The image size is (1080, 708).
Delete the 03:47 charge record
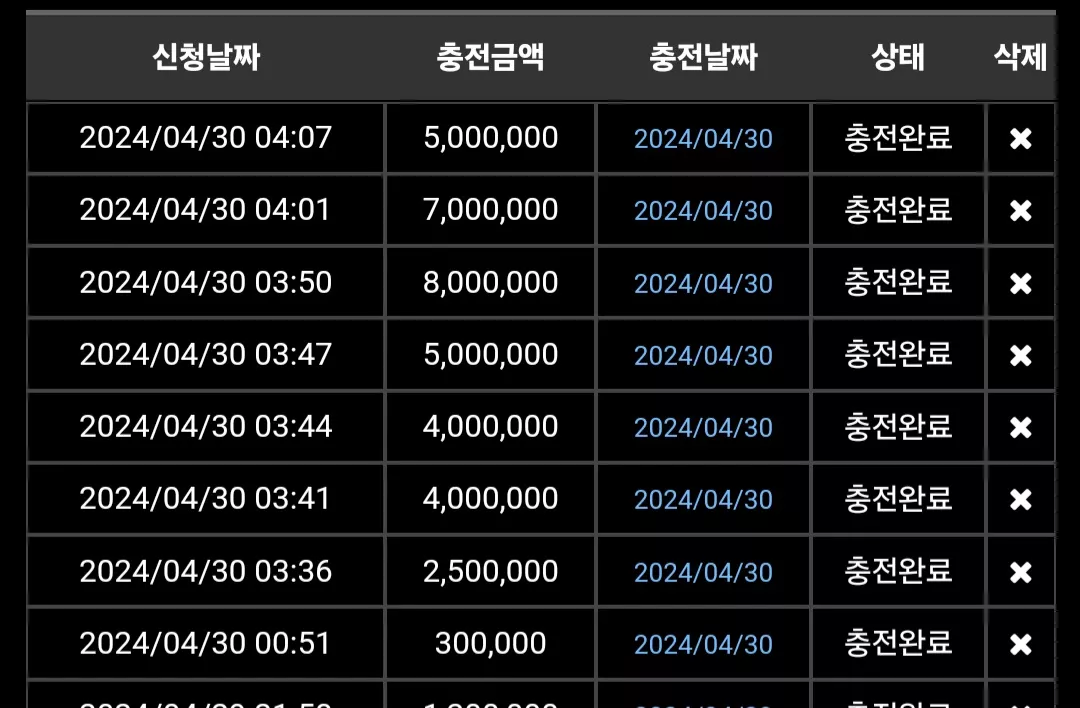point(1020,355)
